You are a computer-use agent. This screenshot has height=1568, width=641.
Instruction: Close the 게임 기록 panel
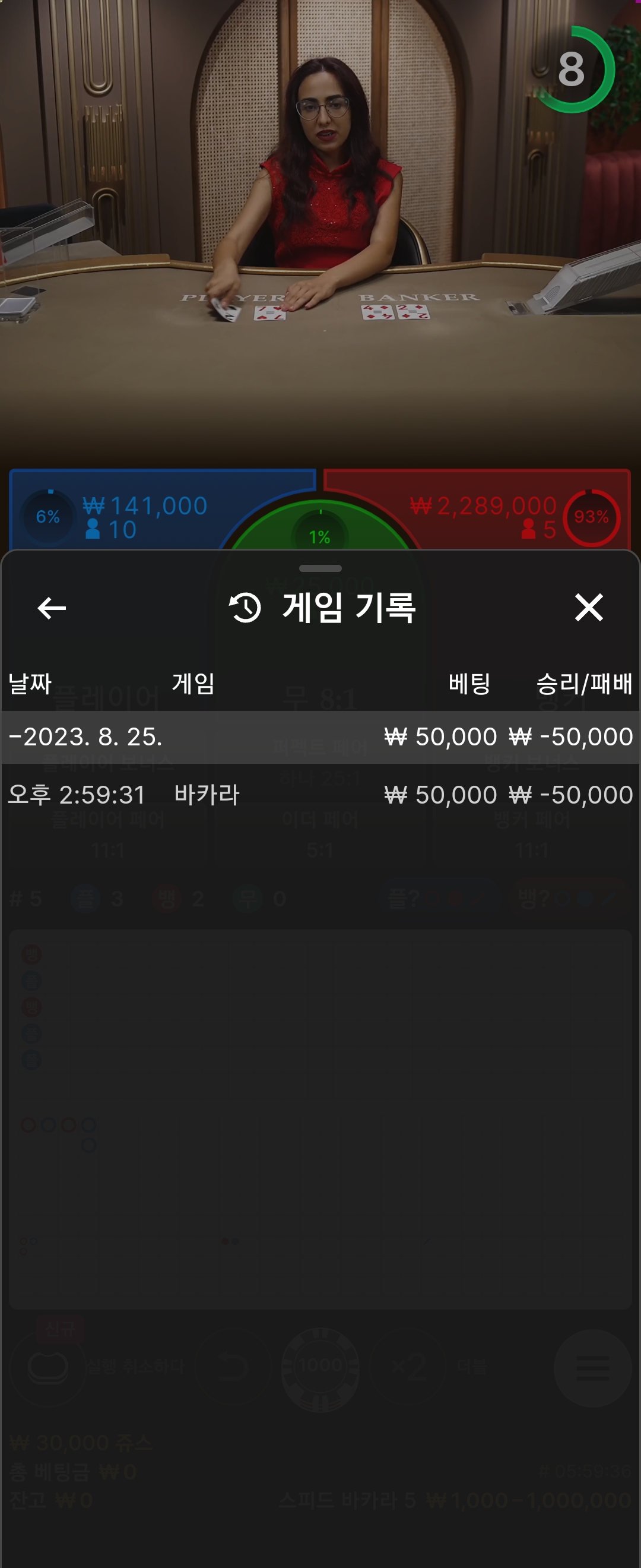(x=589, y=608)
